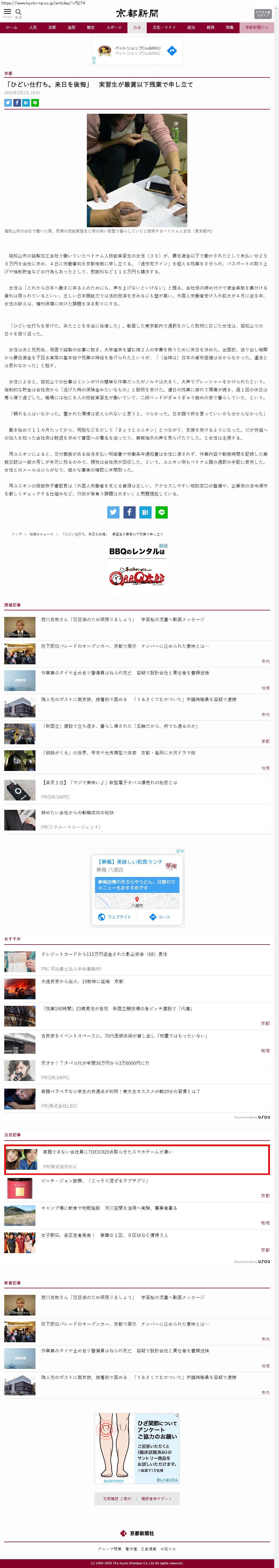Go to the 滋賀 section tab
279x1568 pixels.
[71, 28]
